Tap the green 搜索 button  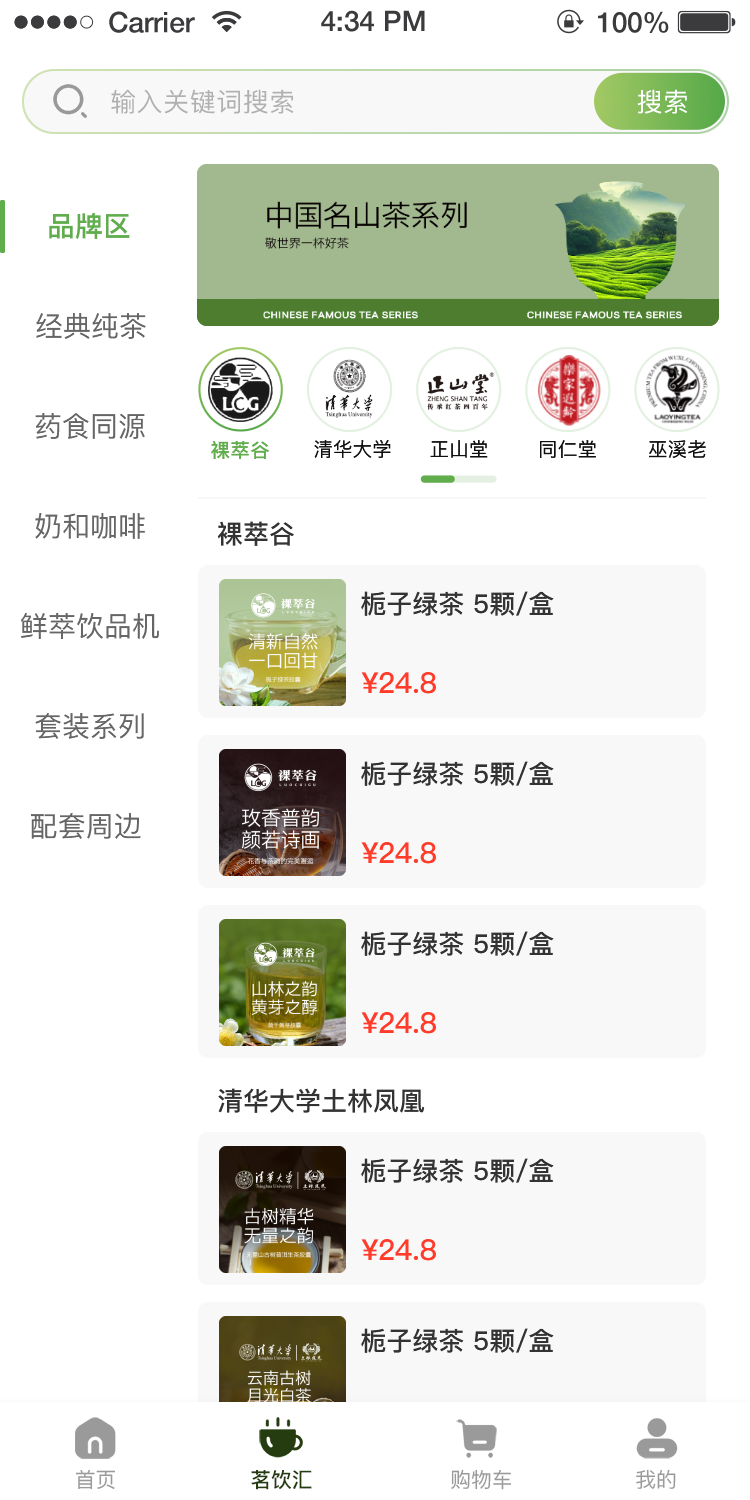[x=660, y=102]
